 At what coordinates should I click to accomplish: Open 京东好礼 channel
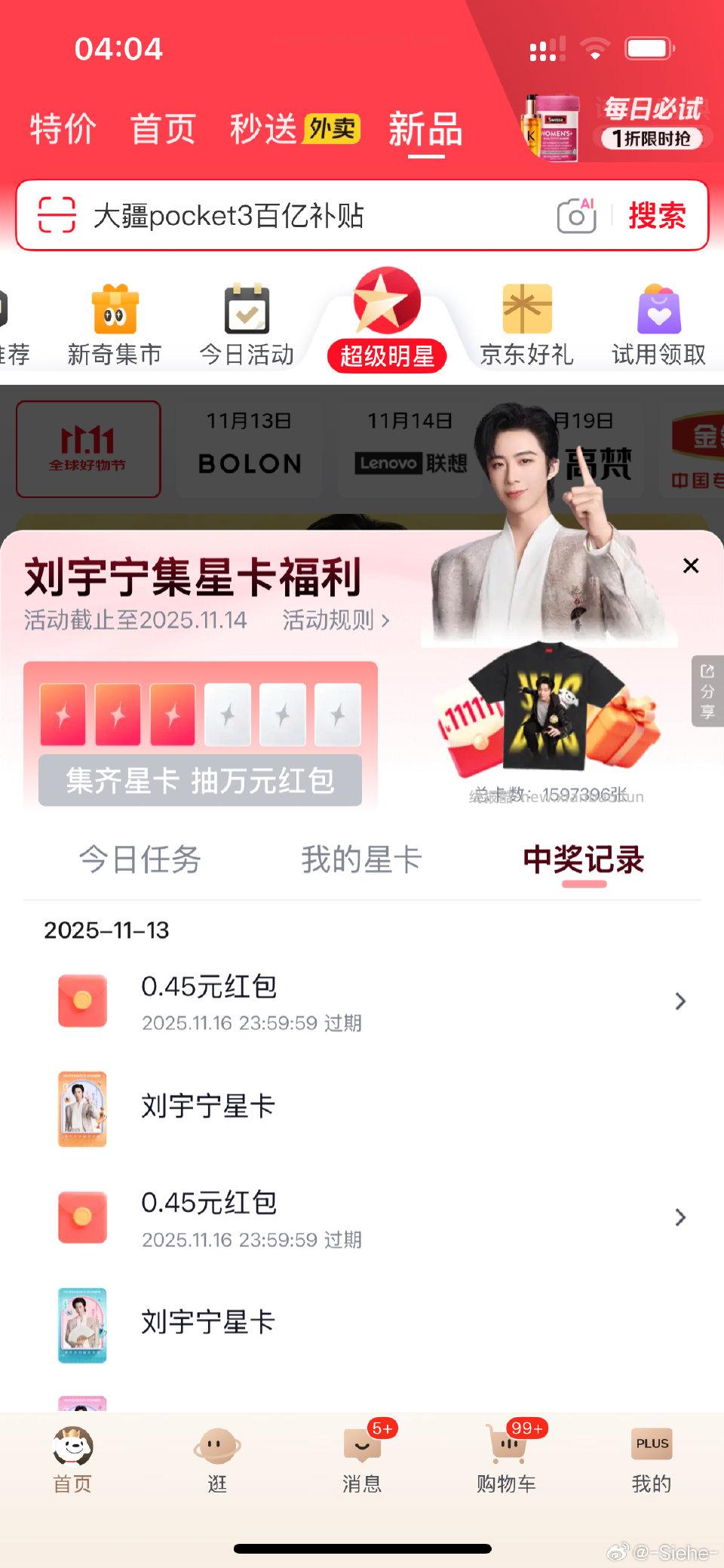coord(526,325)
